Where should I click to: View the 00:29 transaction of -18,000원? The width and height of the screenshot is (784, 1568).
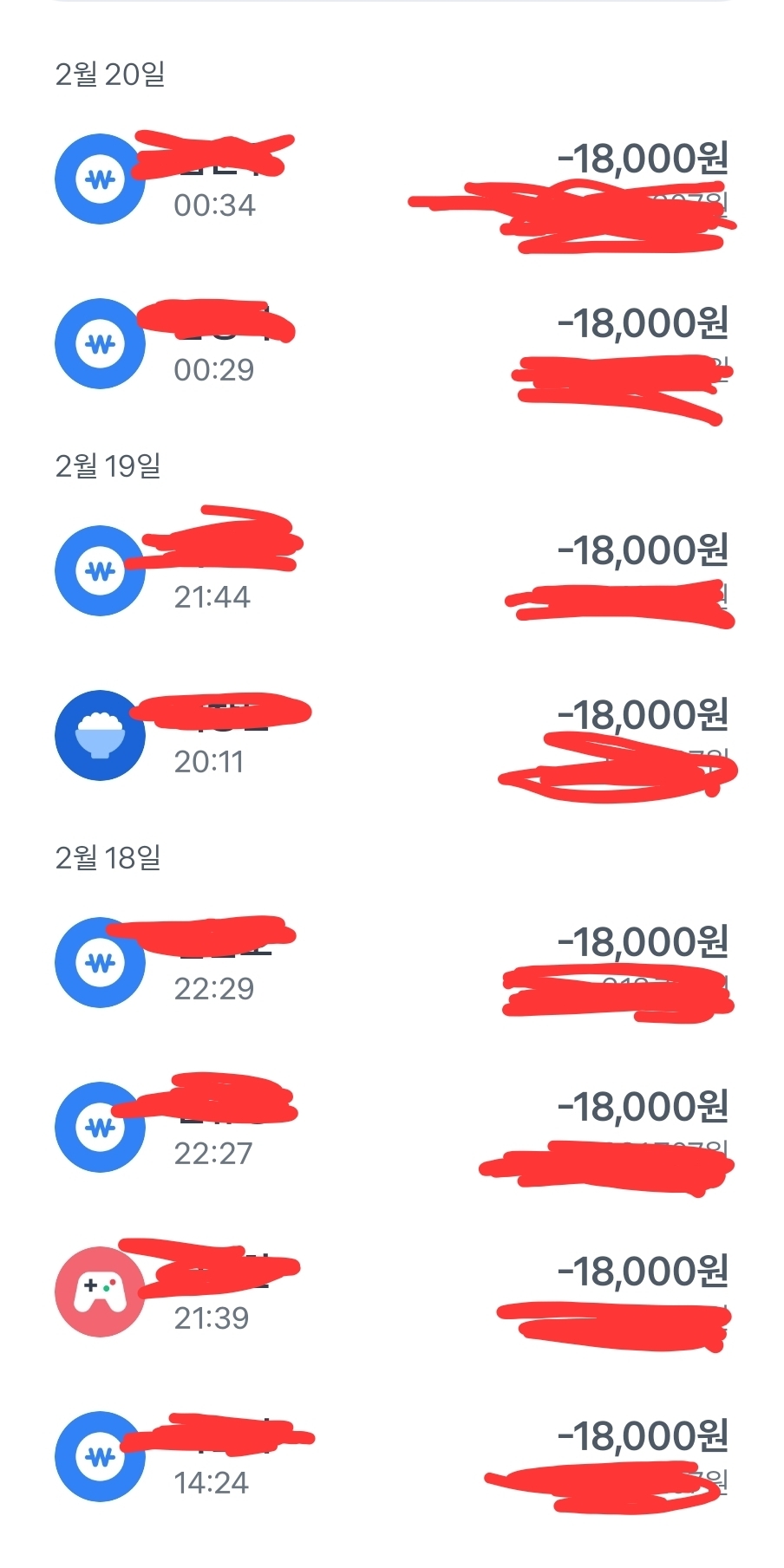pyautogui.click(x=390, y=345)
